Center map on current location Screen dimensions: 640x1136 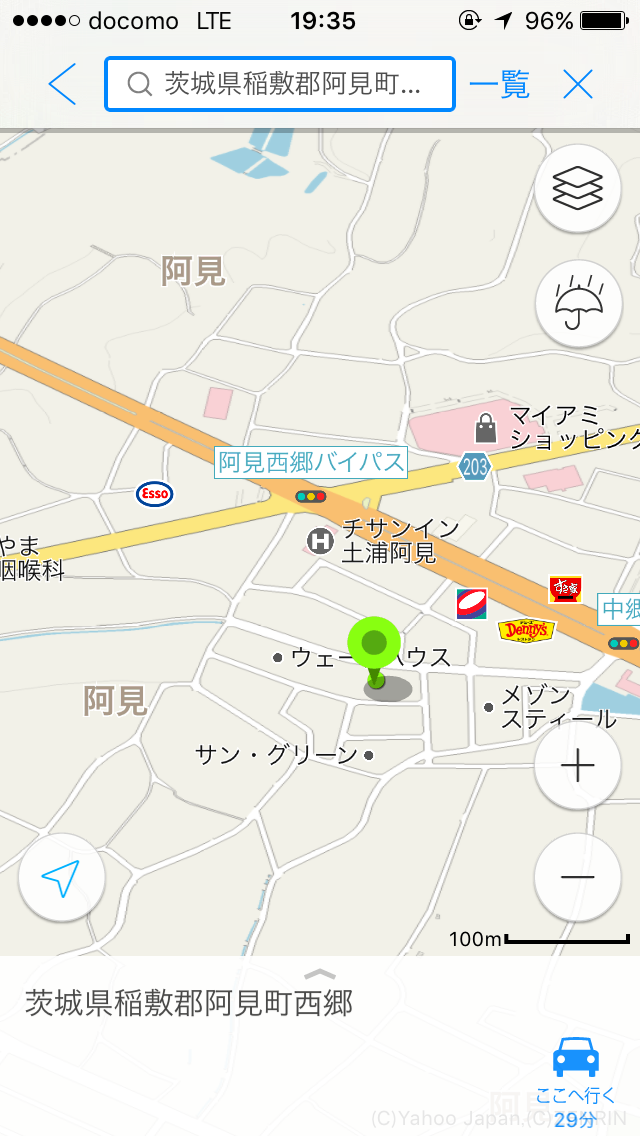[62, 877]
